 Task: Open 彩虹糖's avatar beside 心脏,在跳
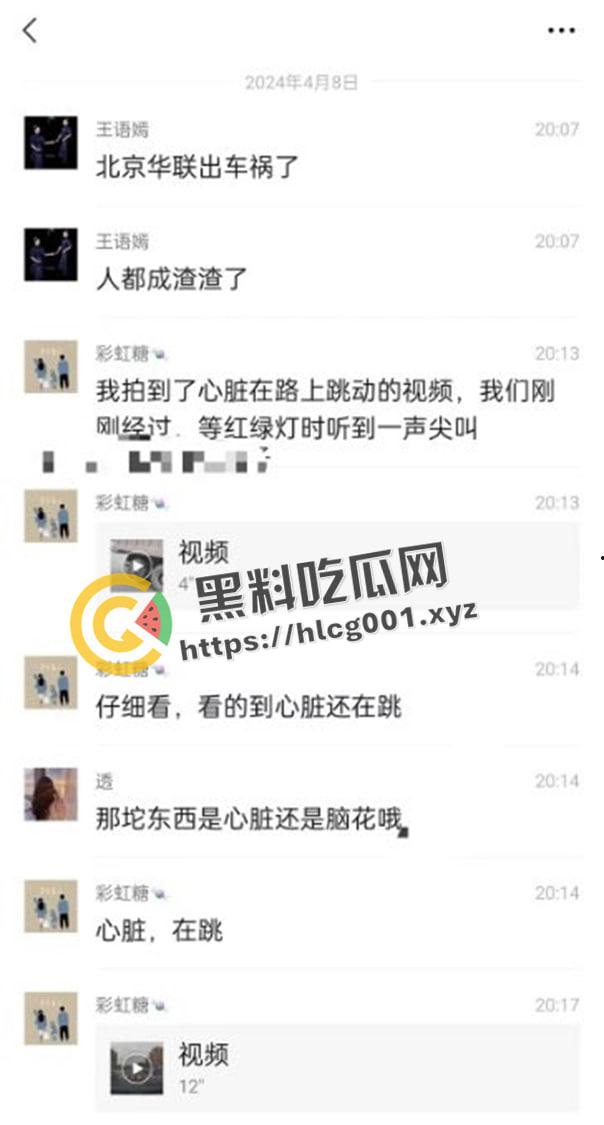point(50,906)
